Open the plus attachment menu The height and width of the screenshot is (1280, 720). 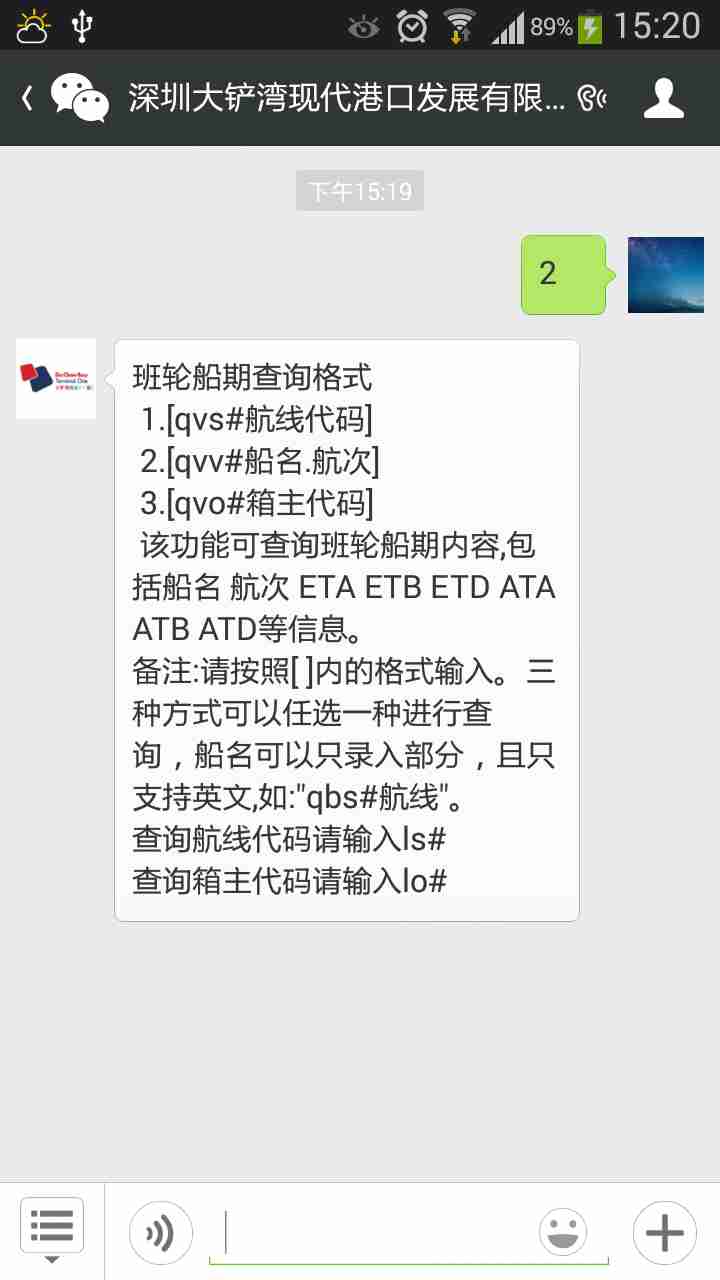(664, 1233)
